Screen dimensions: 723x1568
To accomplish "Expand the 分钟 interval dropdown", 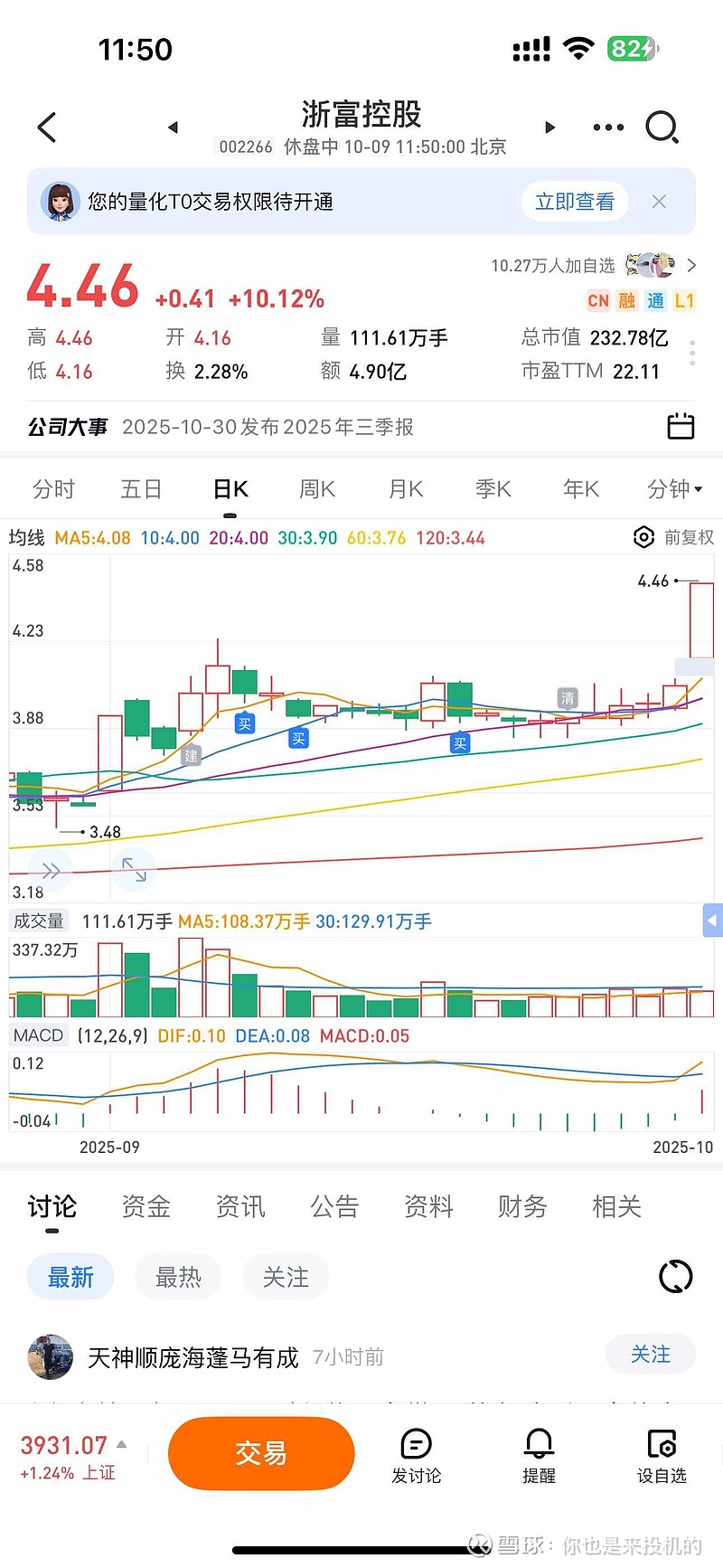I will point(674,489).
